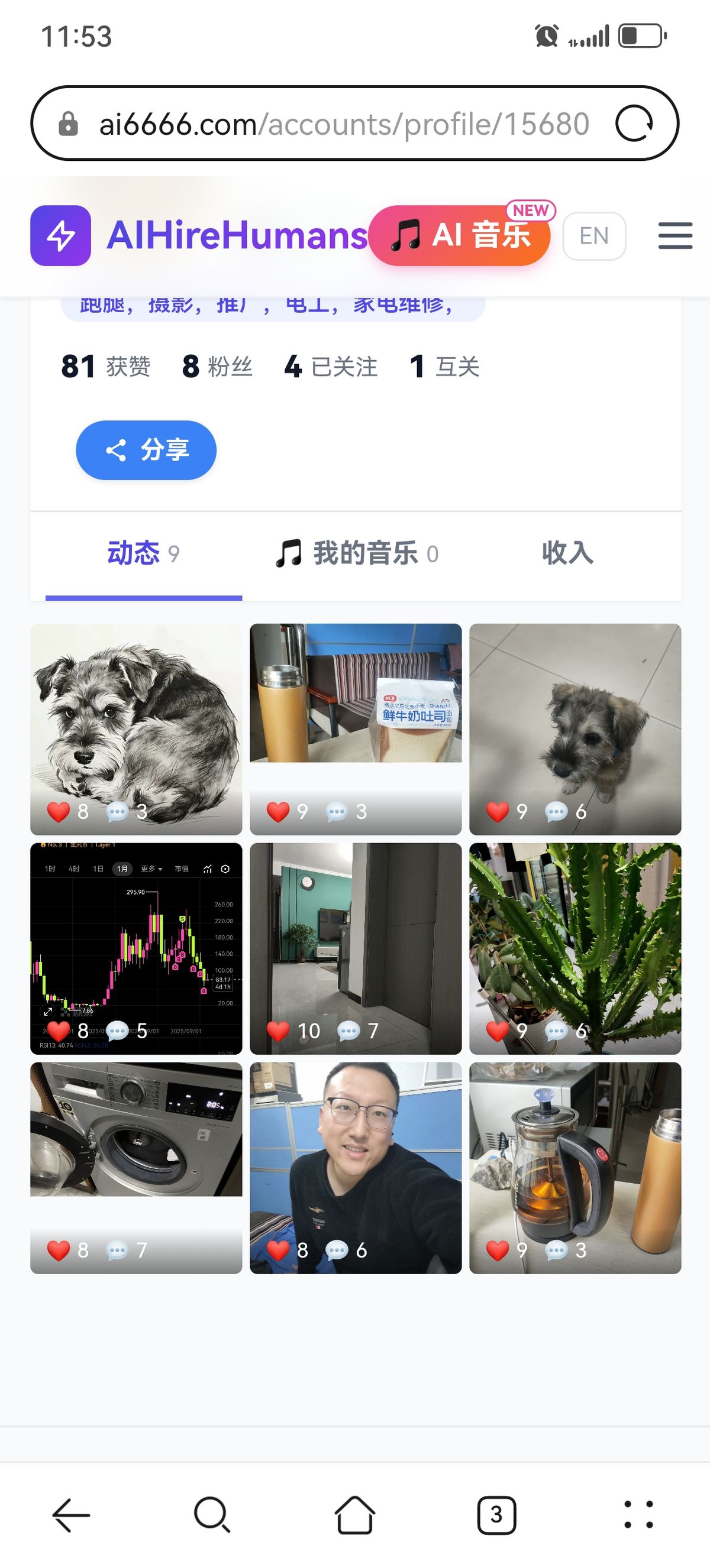Open the glass teapot post

pyautogui.click(x=575, y=1156)
